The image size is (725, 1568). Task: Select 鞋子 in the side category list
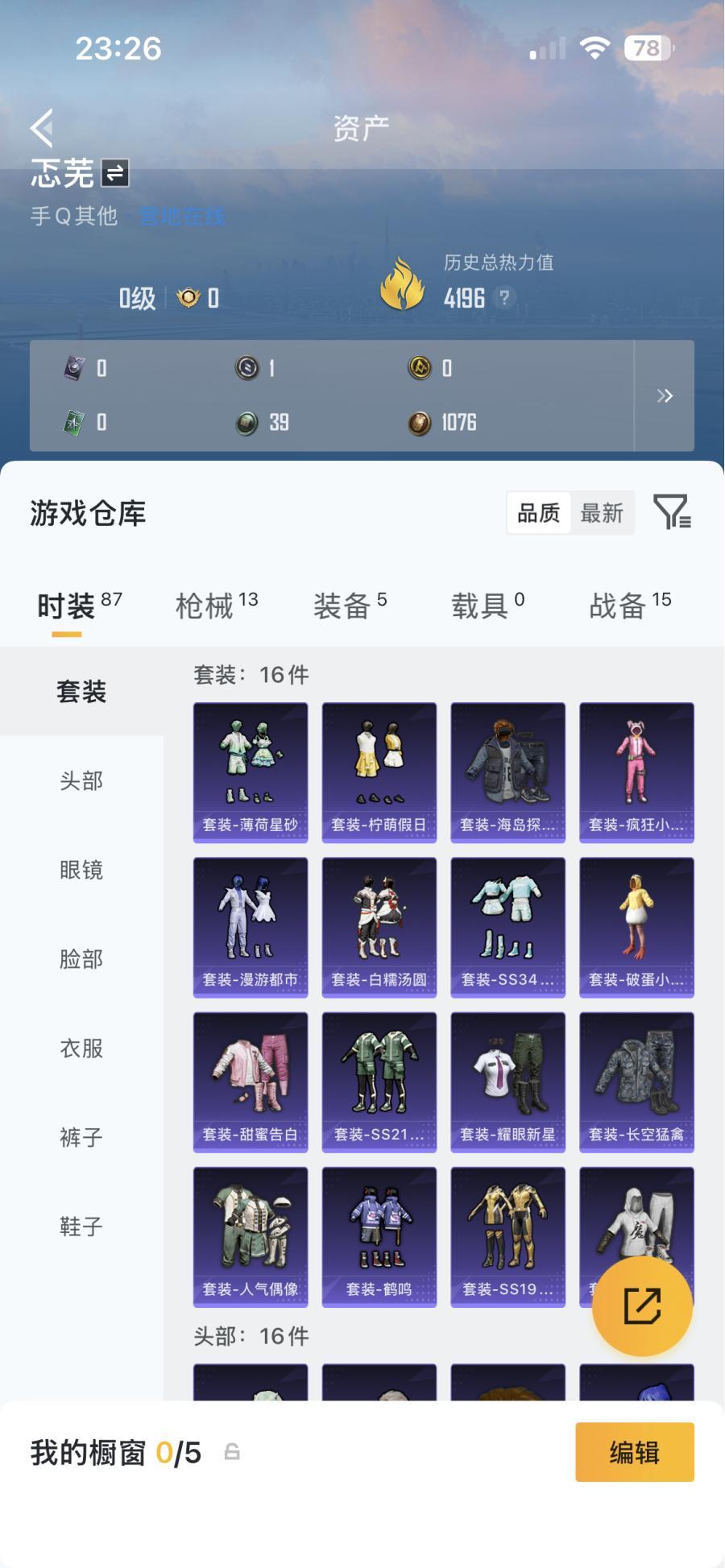(81, 1227)
